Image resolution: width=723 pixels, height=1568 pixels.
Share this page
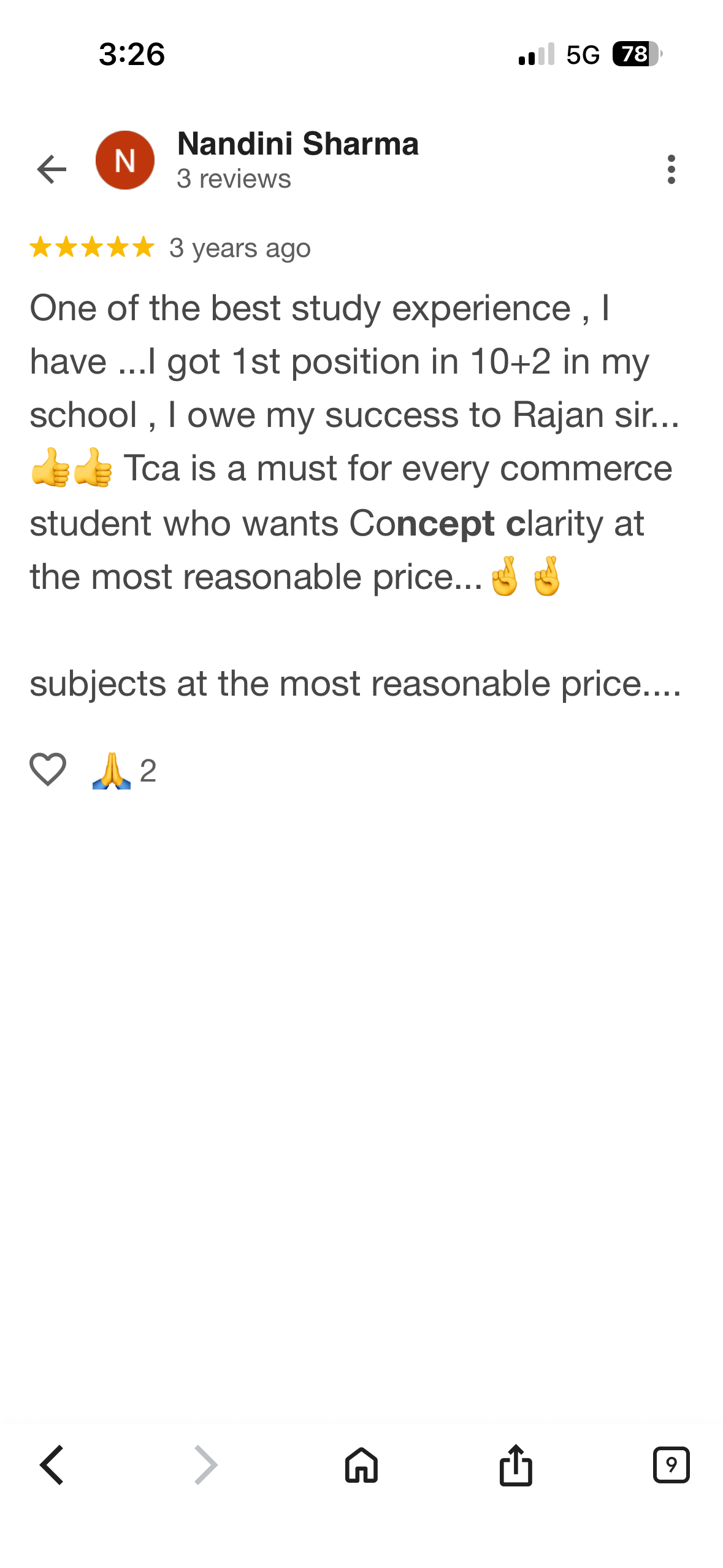(x=516, y=1465)
